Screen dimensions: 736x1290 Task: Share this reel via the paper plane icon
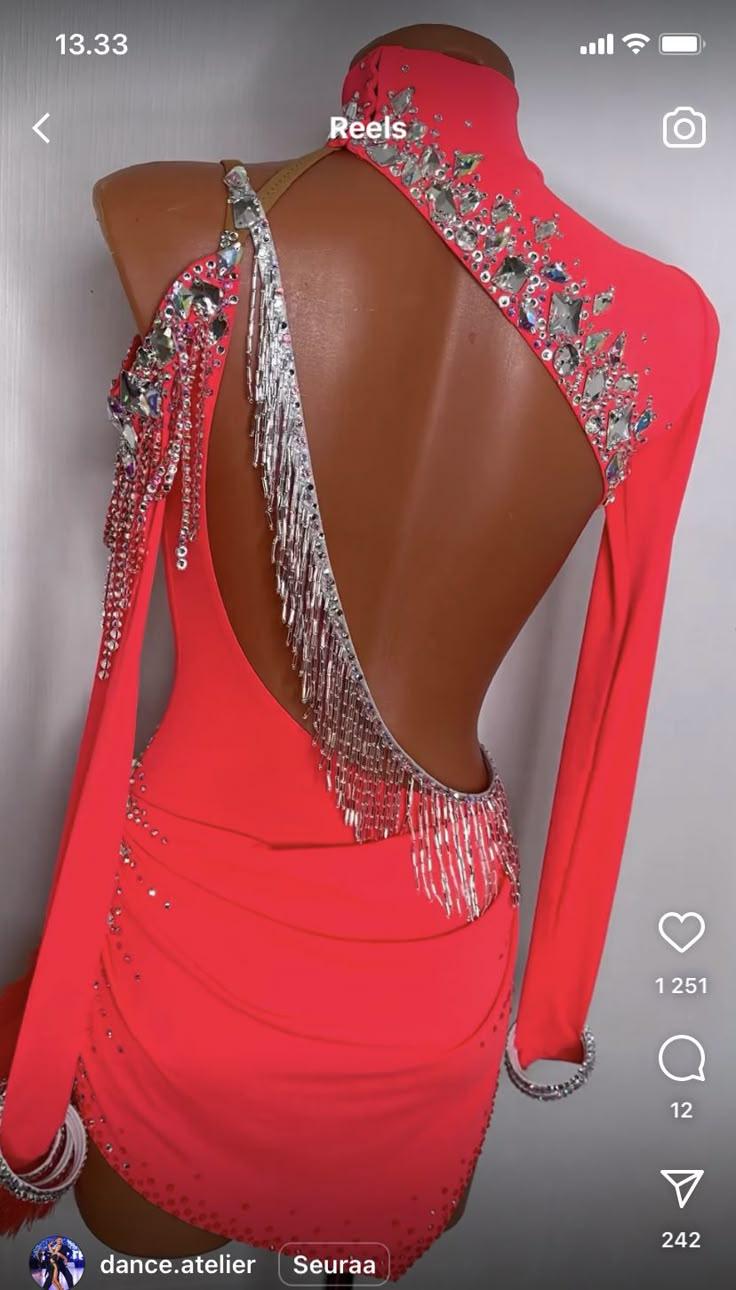[682, 1188]
